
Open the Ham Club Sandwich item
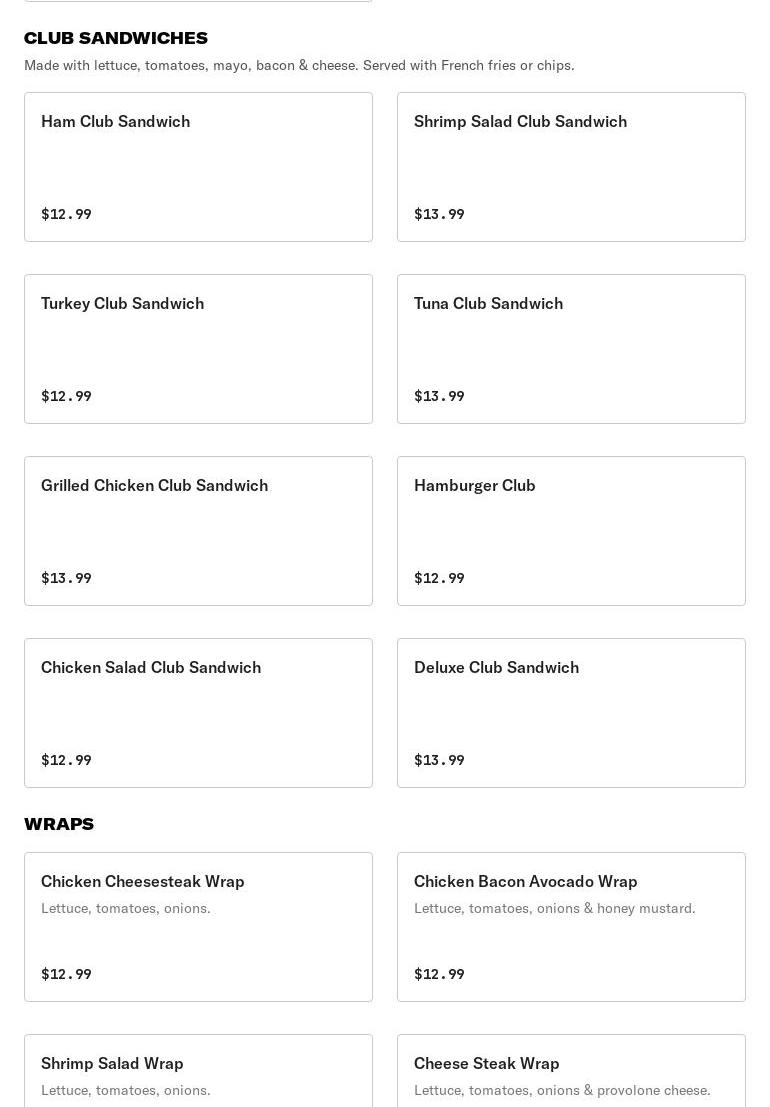tap(198, 167)
